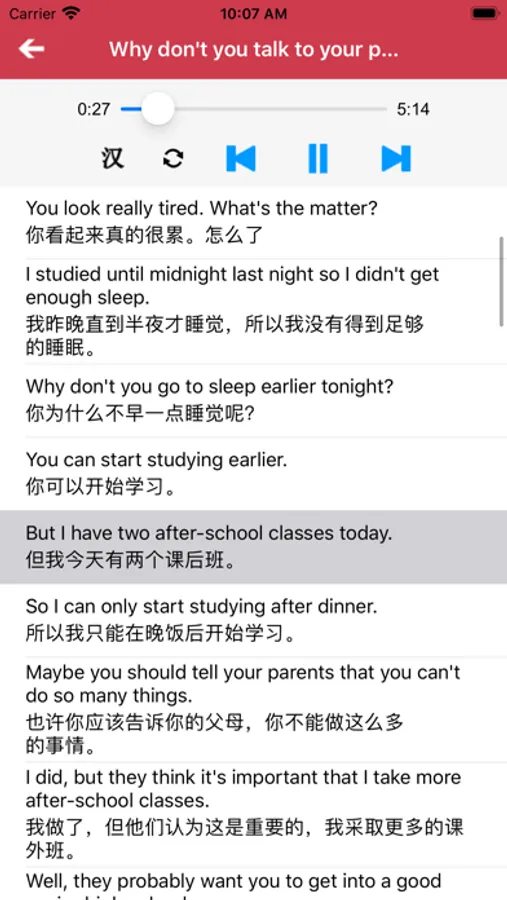Skip to the previous track
This screenshot has width=507, height=900.
pyautogui.click(x=241, y=158)
